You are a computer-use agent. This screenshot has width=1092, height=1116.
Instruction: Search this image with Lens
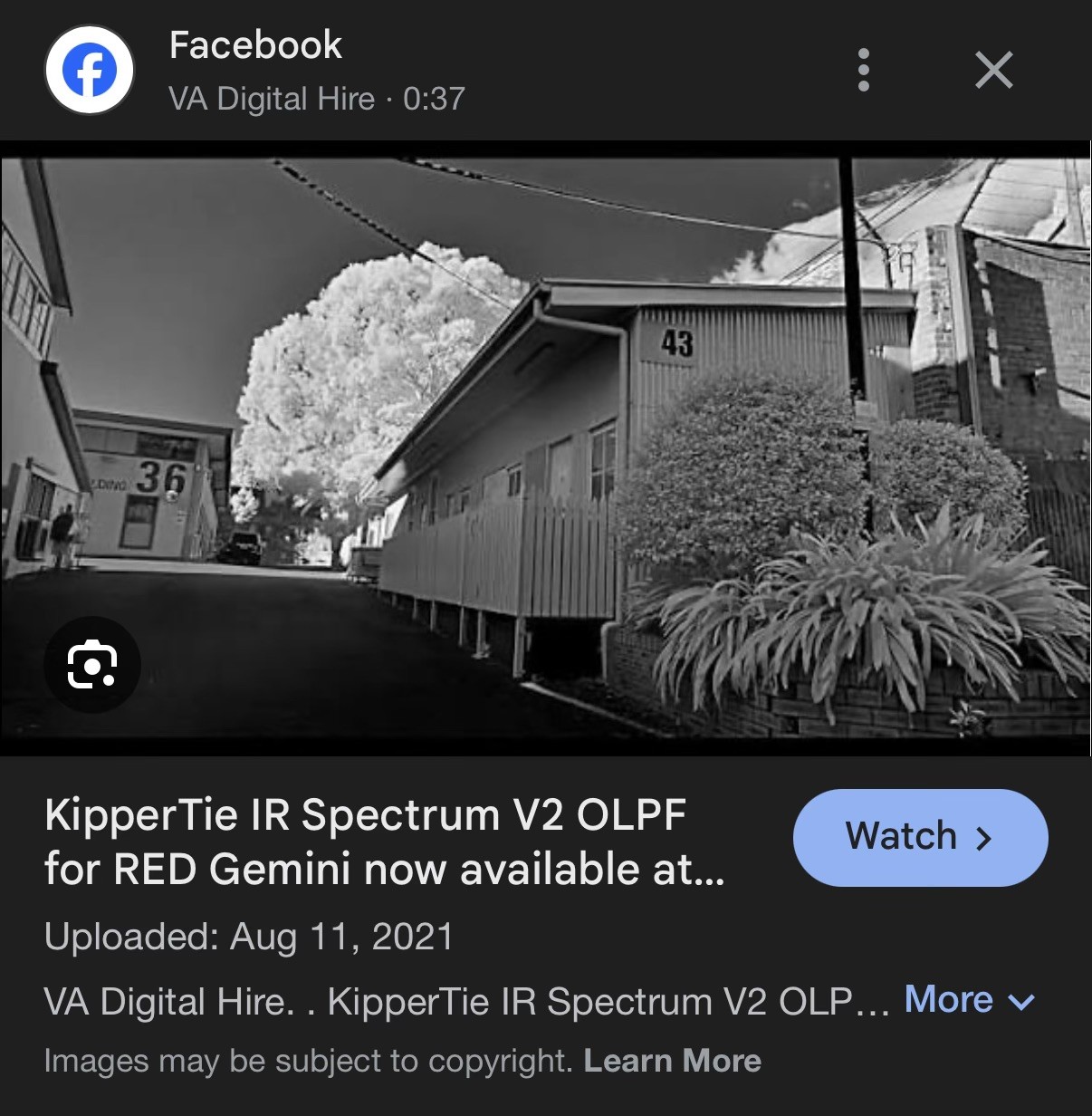pos(92,665)
